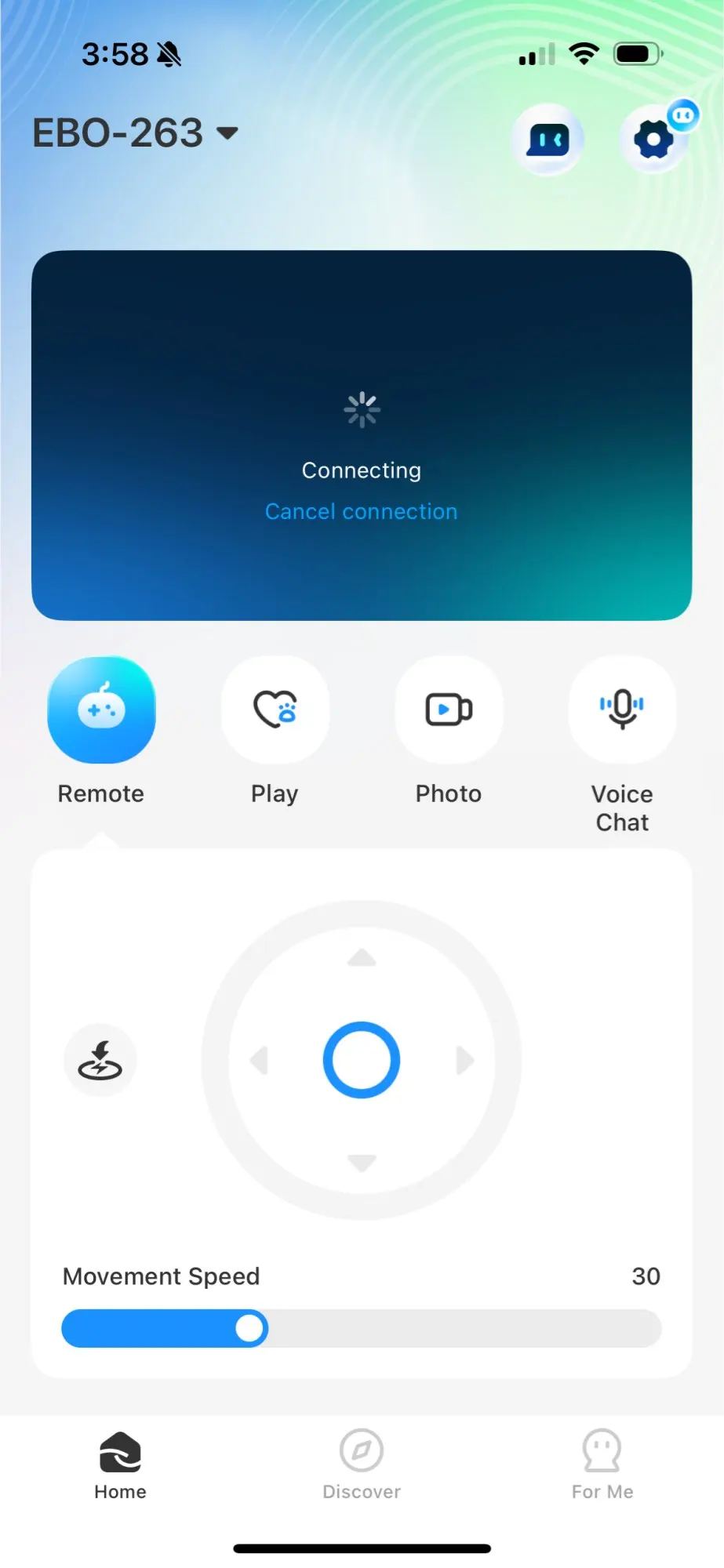This screenshot has width=724, height=1568.
Task: Select the Remote mode
Action: coord(101,710)
